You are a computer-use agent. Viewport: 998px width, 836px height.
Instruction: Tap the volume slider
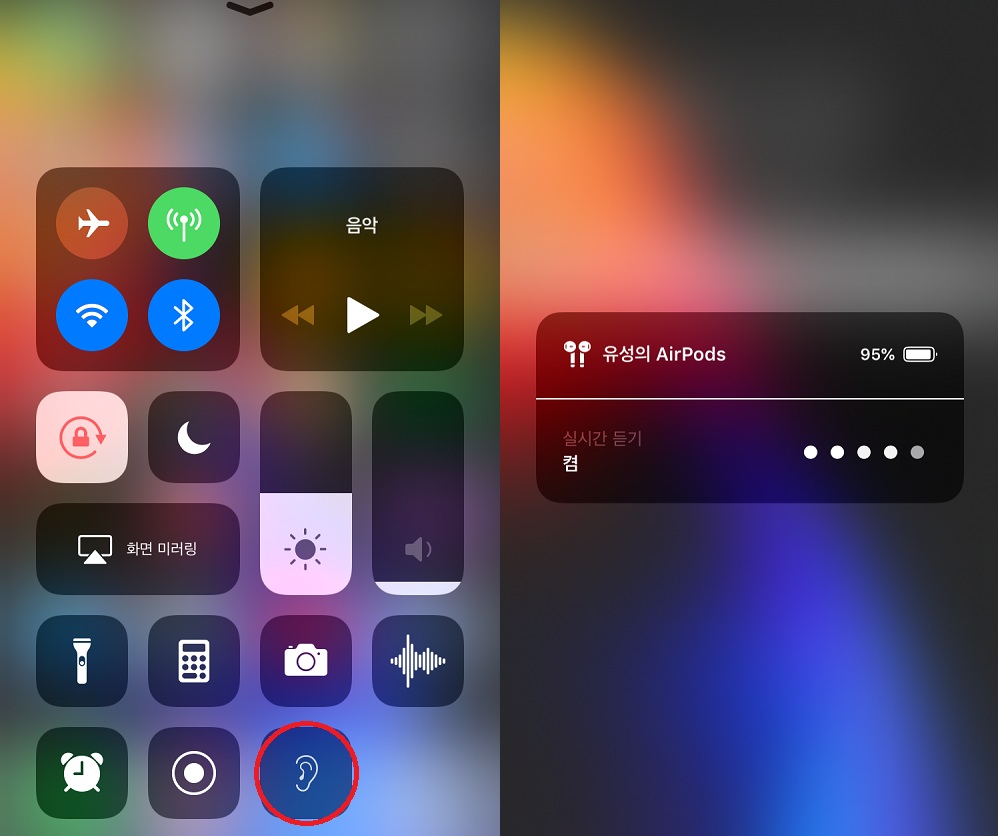(418, 493)
